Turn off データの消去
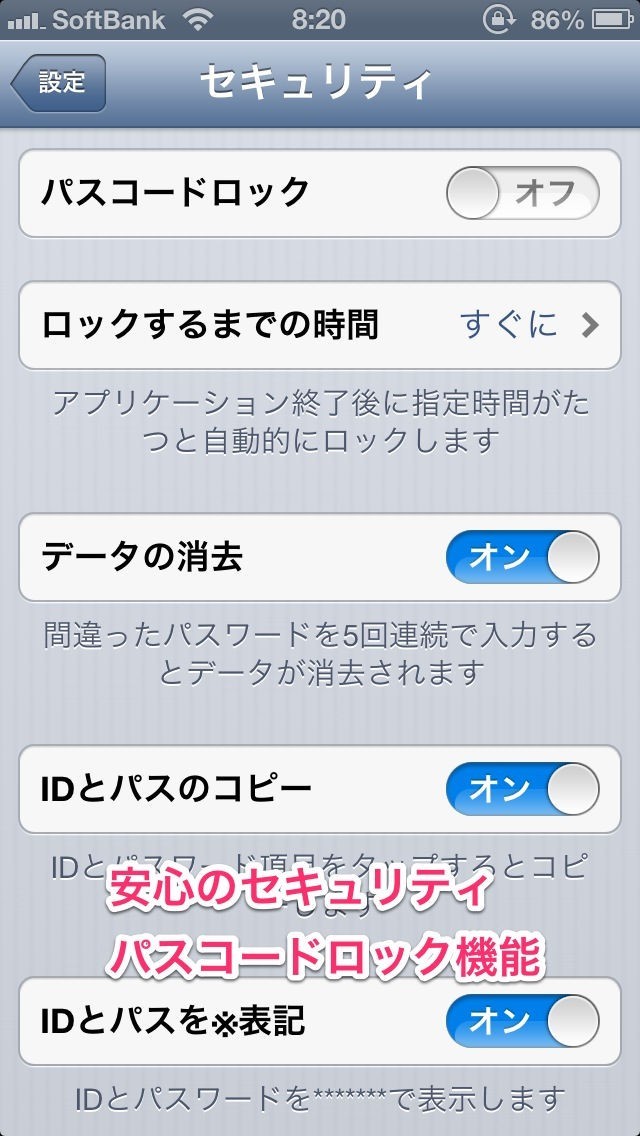The width and height of the screenshot is (640, 1136). tap(522, 557)
